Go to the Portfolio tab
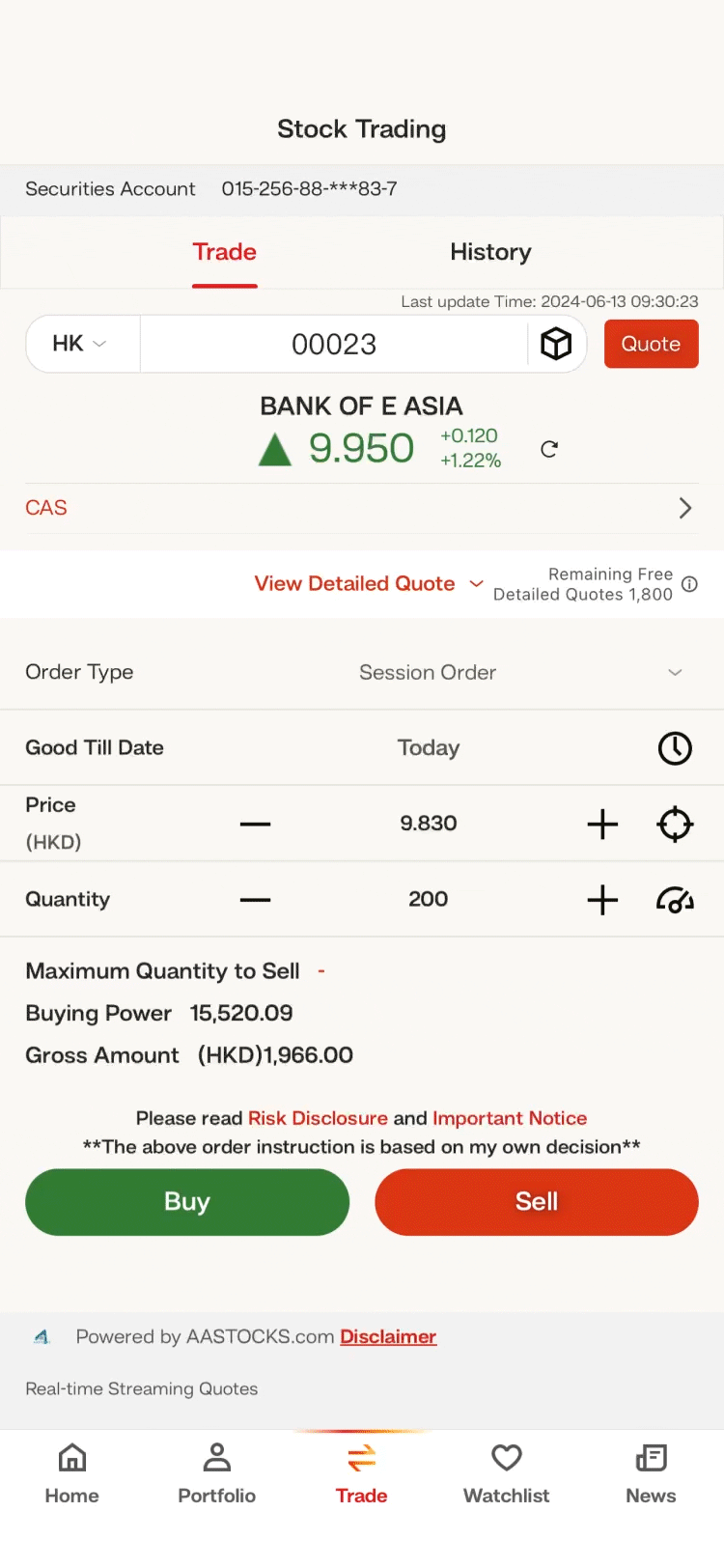This screenshot has height=1568, width=724. pyautogui.click(x=217, y=1474)
